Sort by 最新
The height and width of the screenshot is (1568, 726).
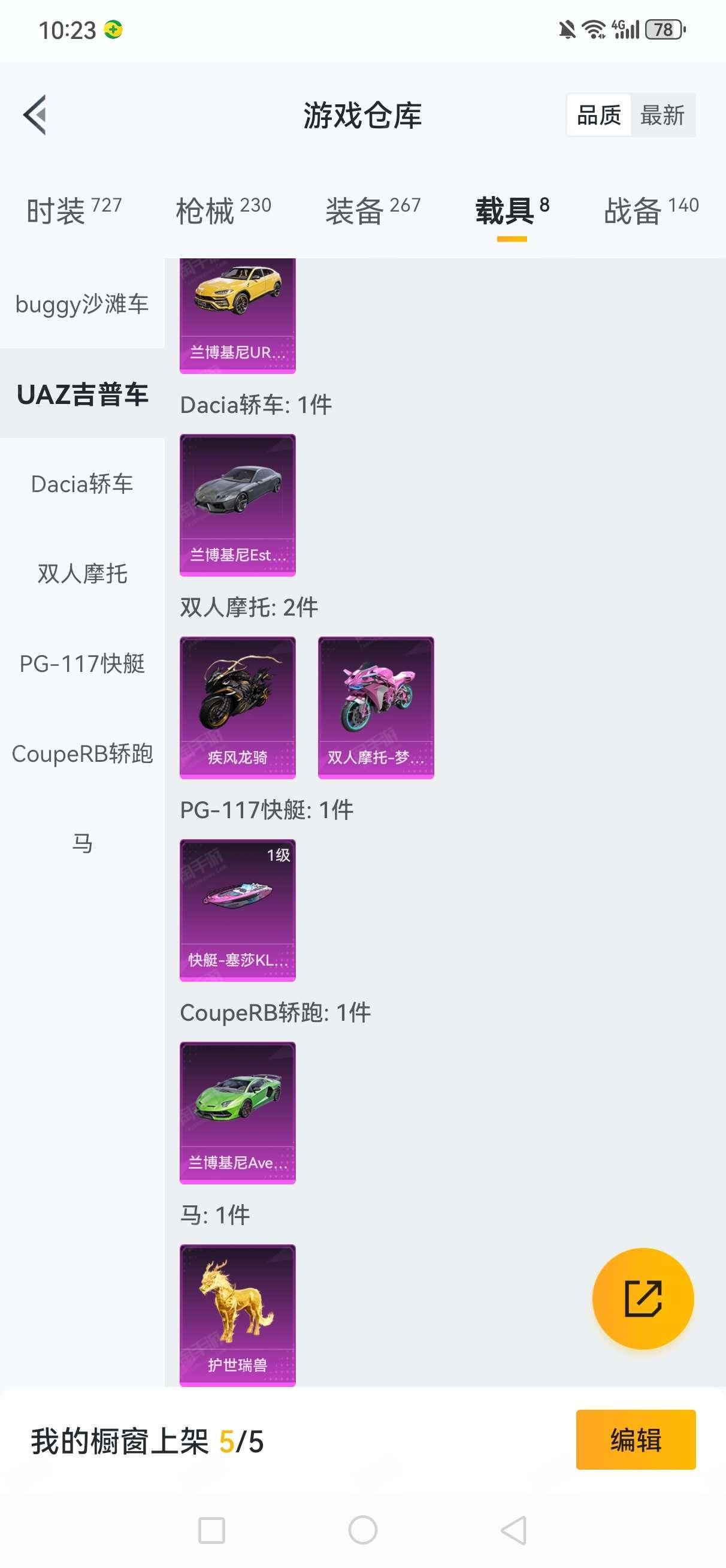(662, 115)
